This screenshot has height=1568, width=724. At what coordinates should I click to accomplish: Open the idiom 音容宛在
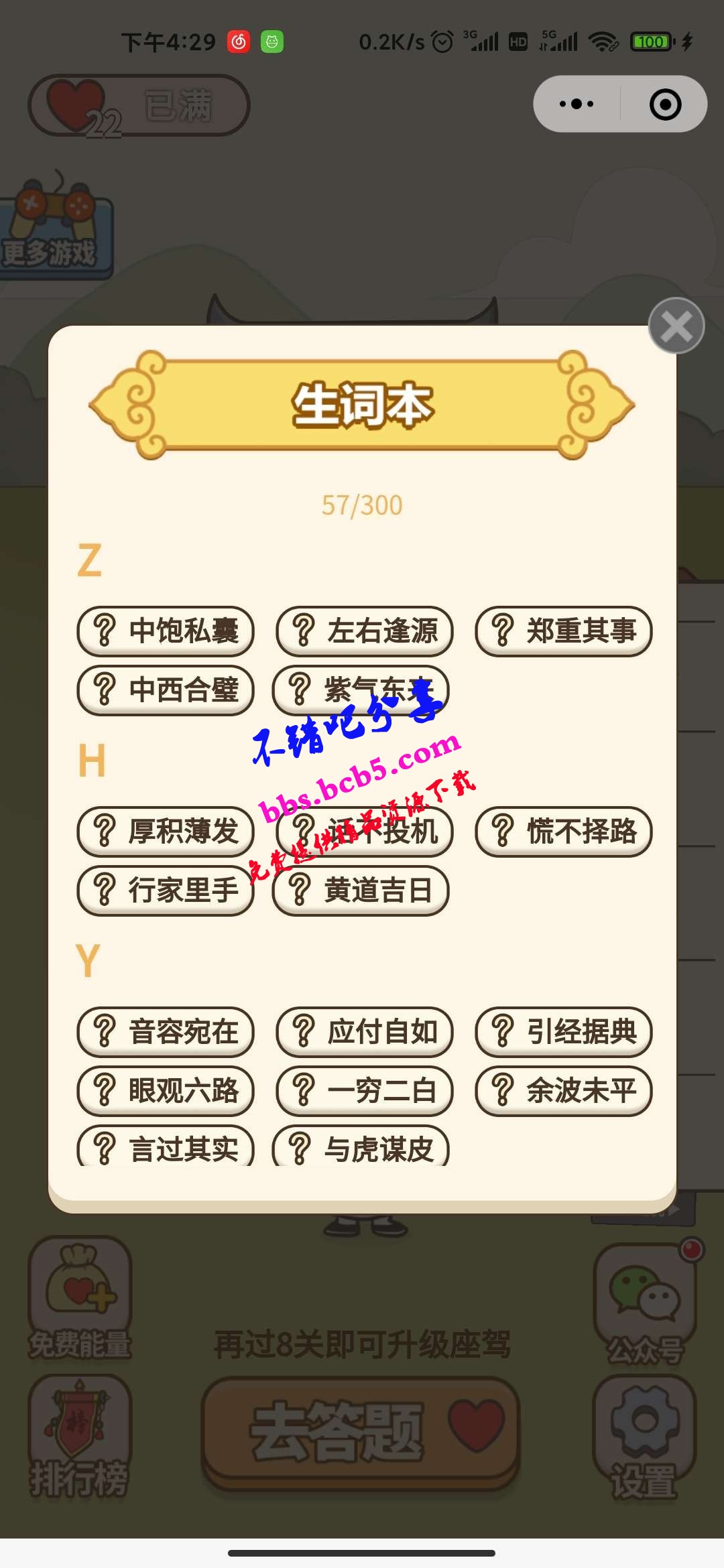click(x=166, y=1031)
